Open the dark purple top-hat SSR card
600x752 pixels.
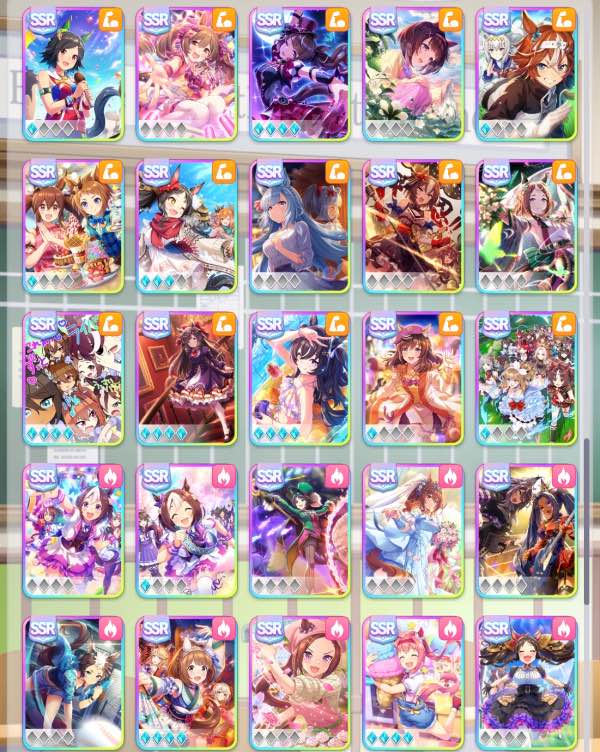pyautogui.click(x=300, y=74)
